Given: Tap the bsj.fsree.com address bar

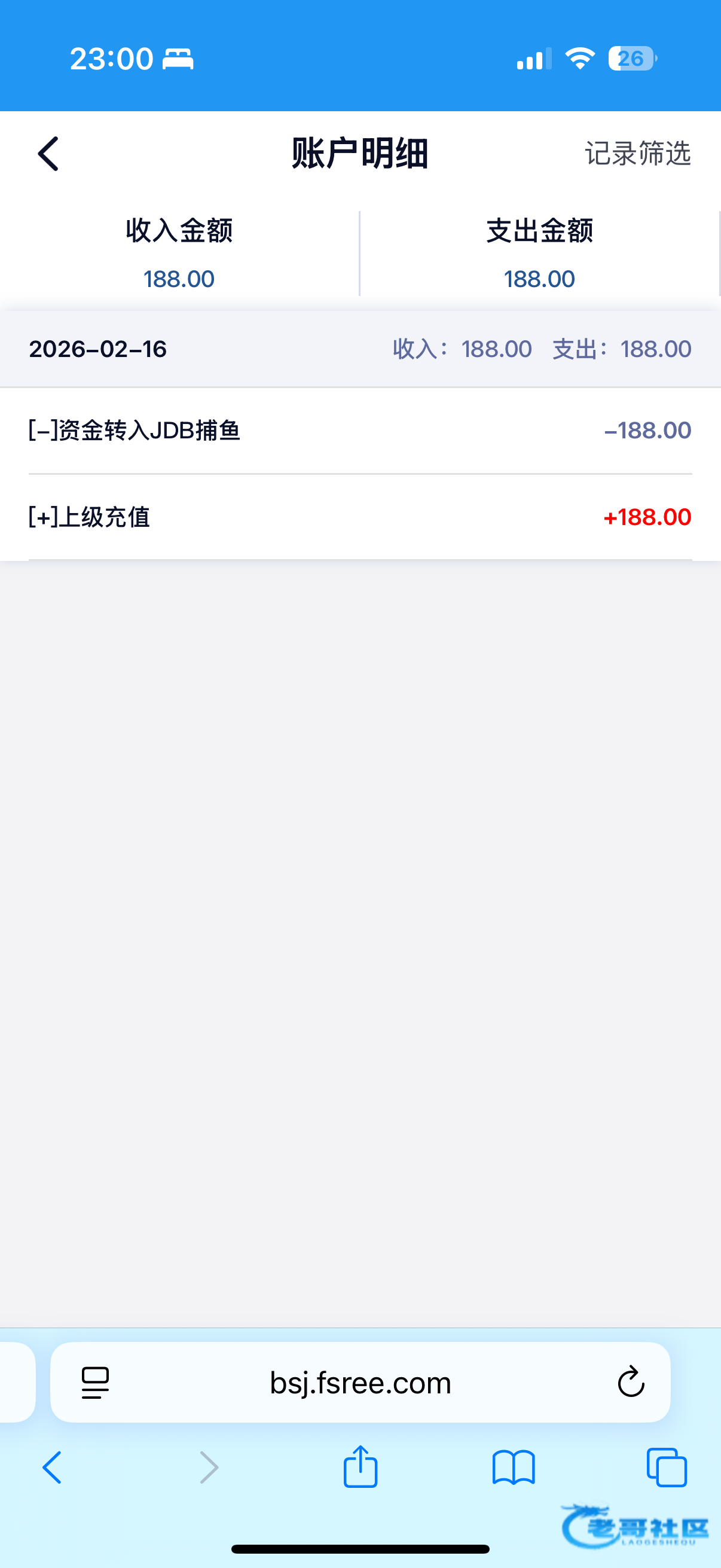Looking at the screenshot, I should 360,1383.
